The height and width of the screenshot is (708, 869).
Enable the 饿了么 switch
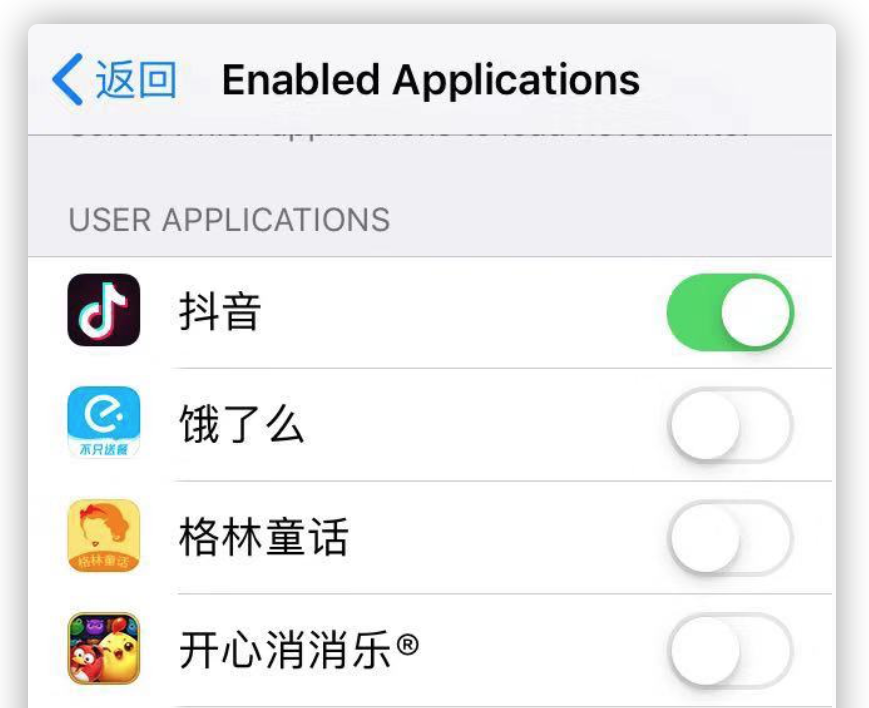730,425
